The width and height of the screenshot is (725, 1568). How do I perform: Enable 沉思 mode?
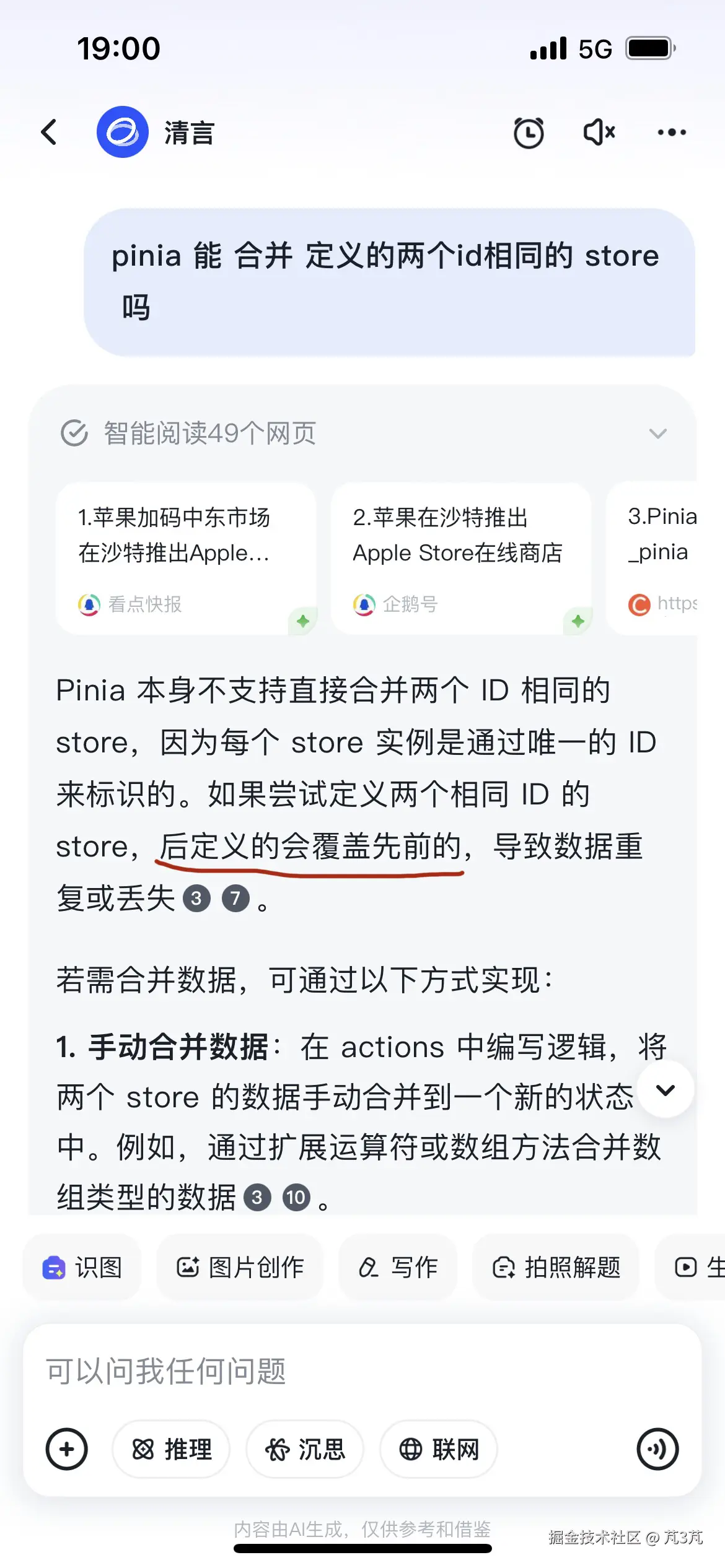305,1449
